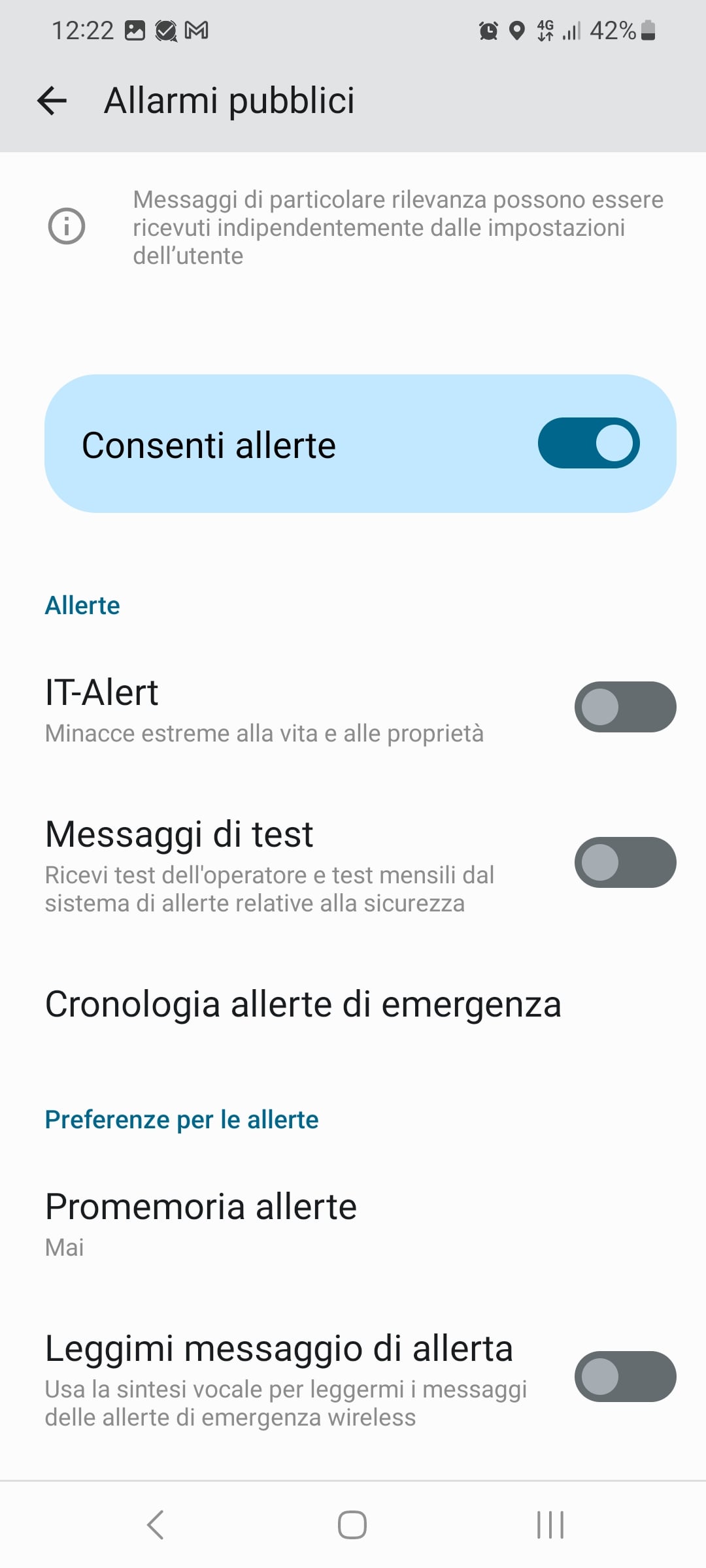Open Cronologia allerte di emergenza

coord(303,1004)
